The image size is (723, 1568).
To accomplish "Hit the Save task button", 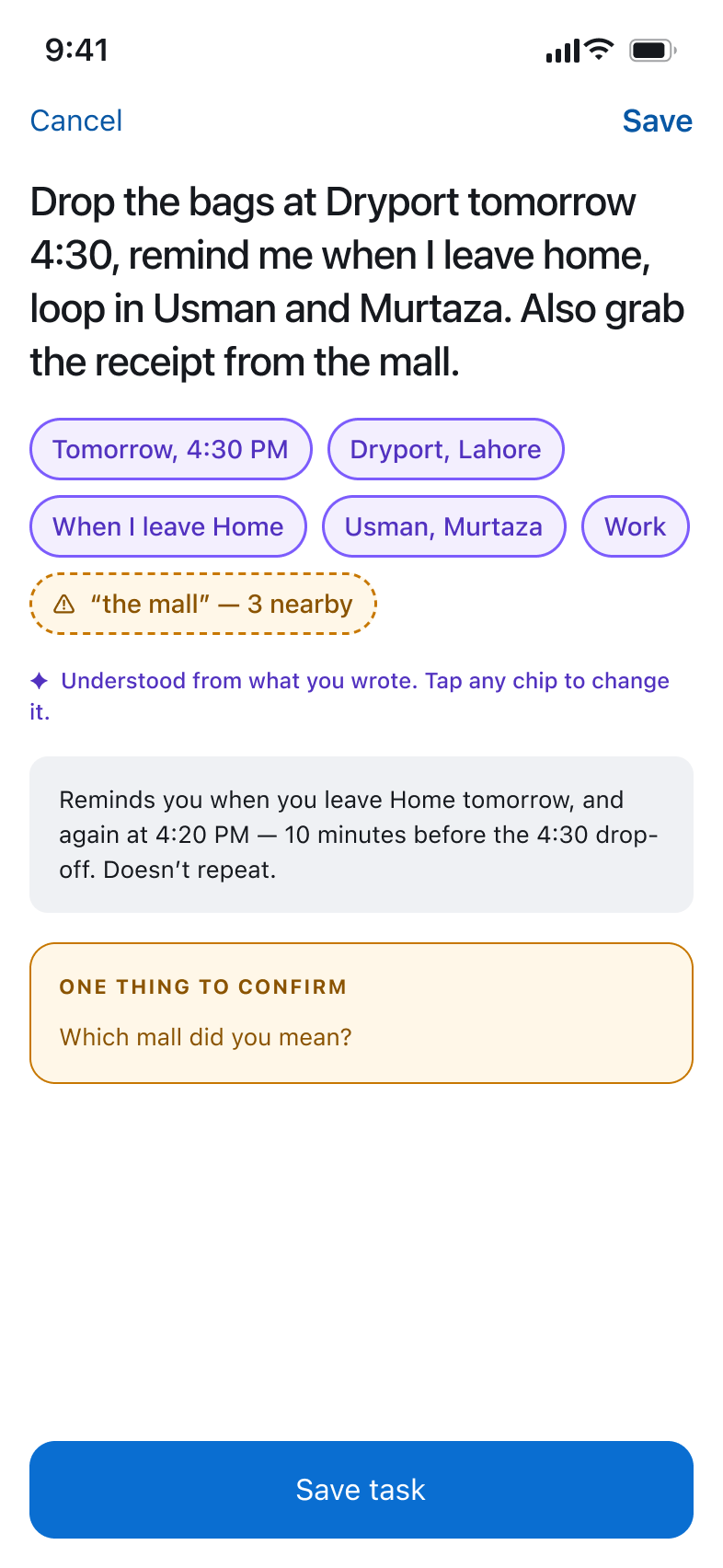I will (x=361, y=1490).
